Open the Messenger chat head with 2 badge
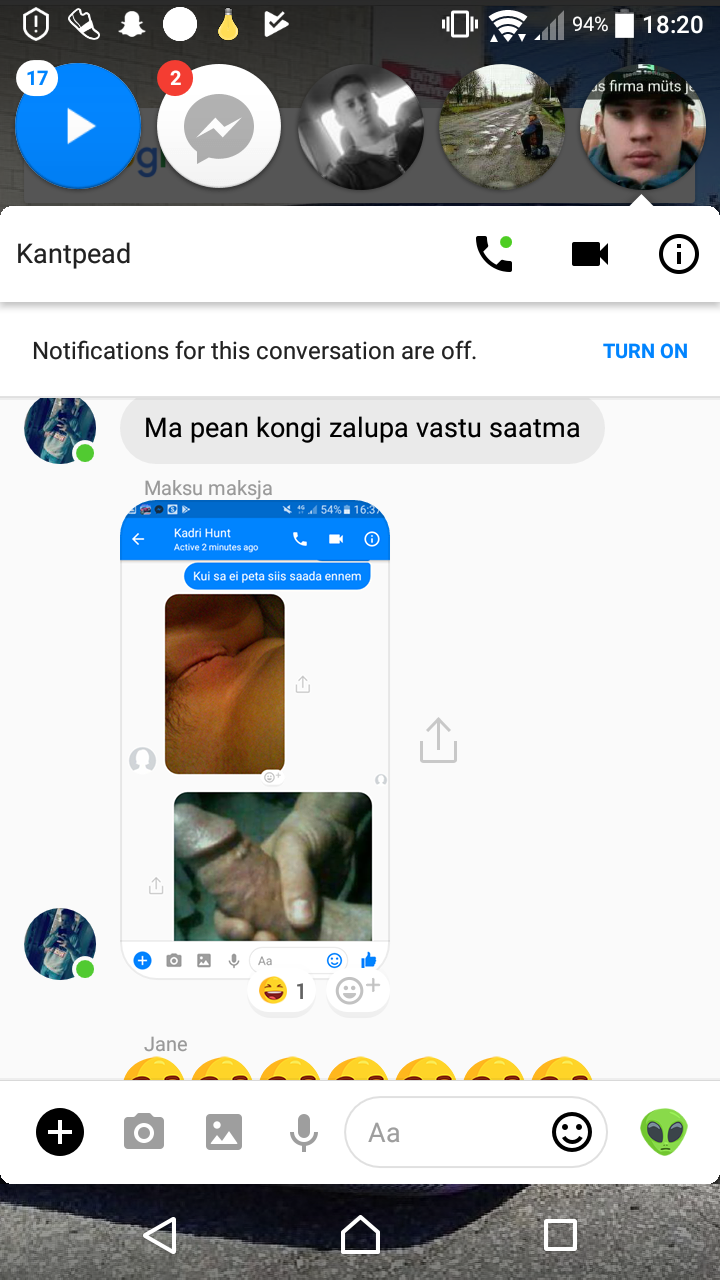Screen dimensions: 720x1280 point(219,126)
